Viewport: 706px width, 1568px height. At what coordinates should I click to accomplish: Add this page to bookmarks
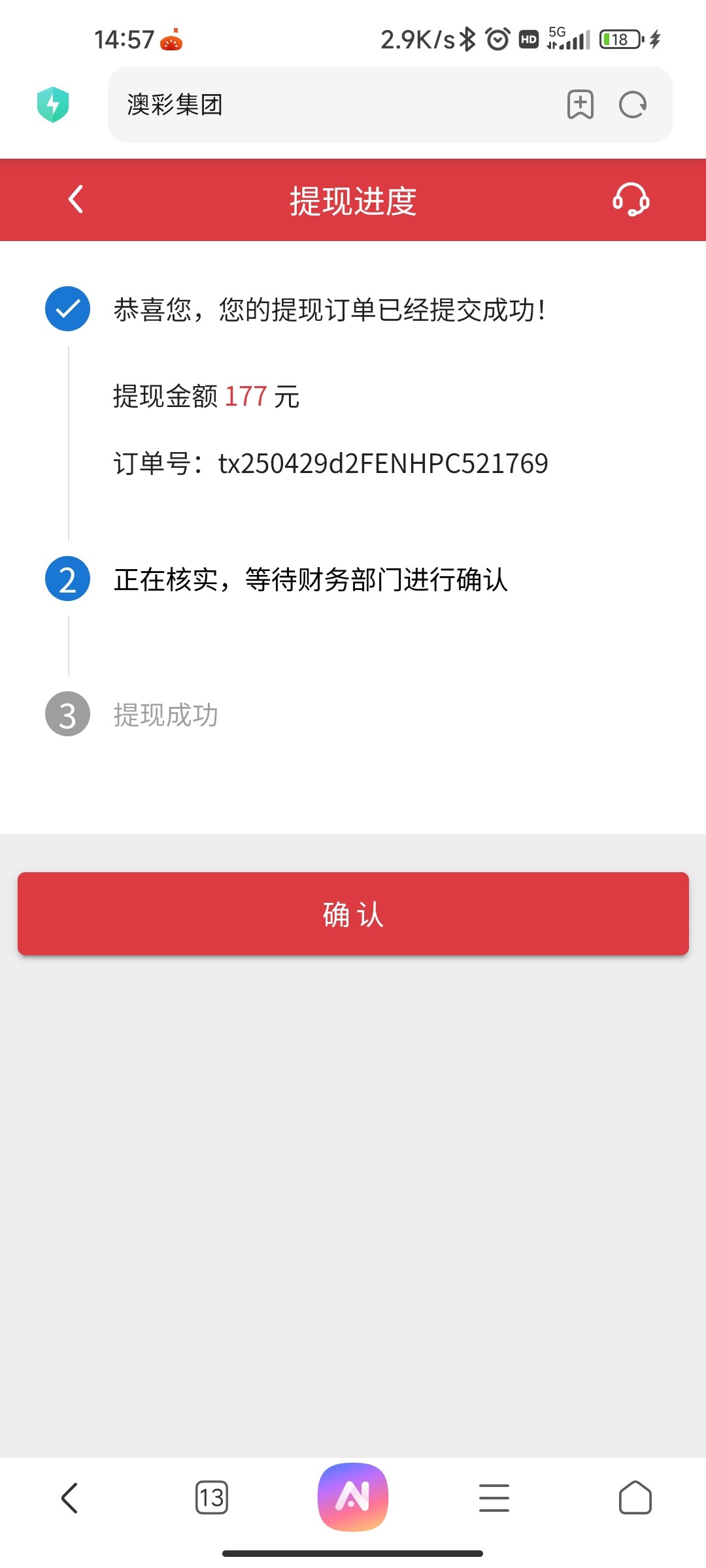point(580,105)
